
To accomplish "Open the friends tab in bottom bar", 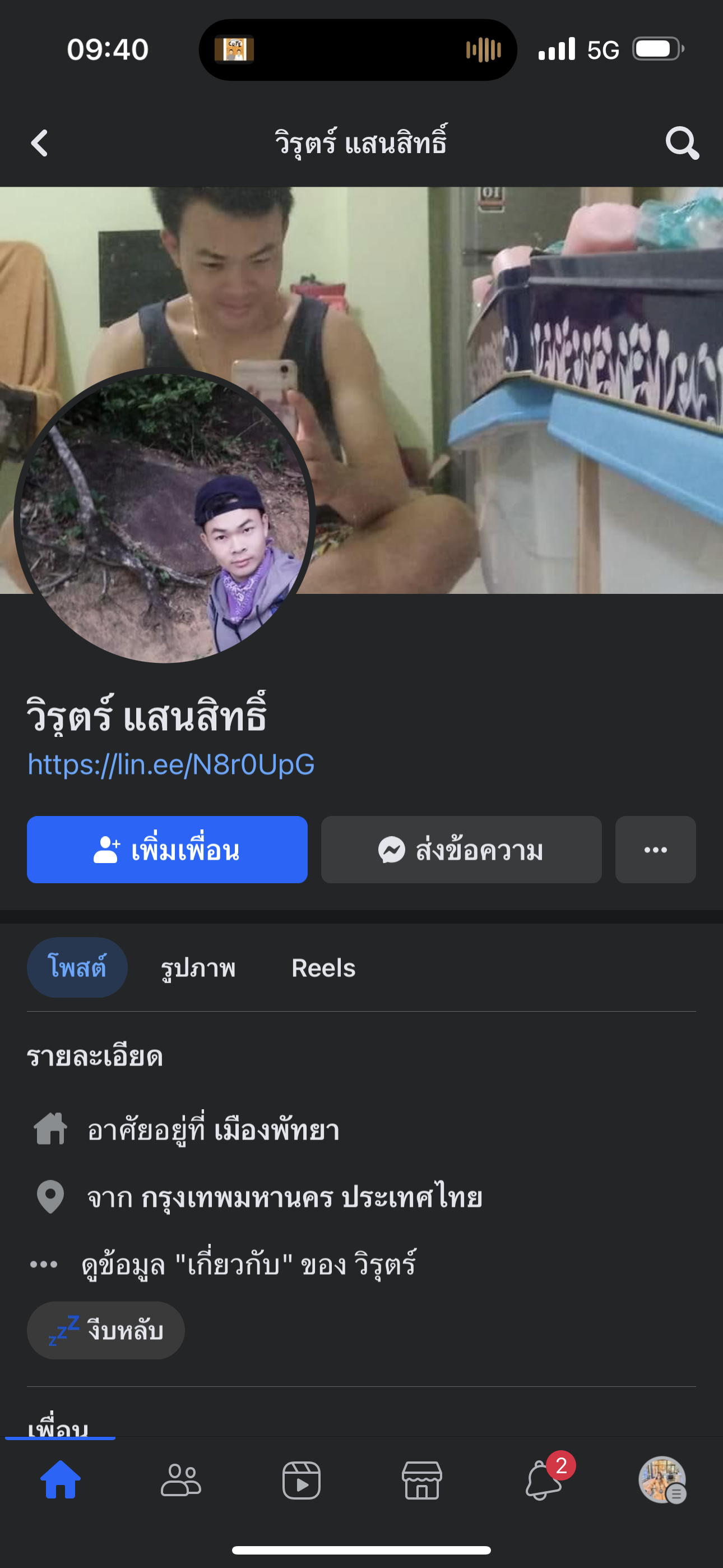I will (180, 1480).
